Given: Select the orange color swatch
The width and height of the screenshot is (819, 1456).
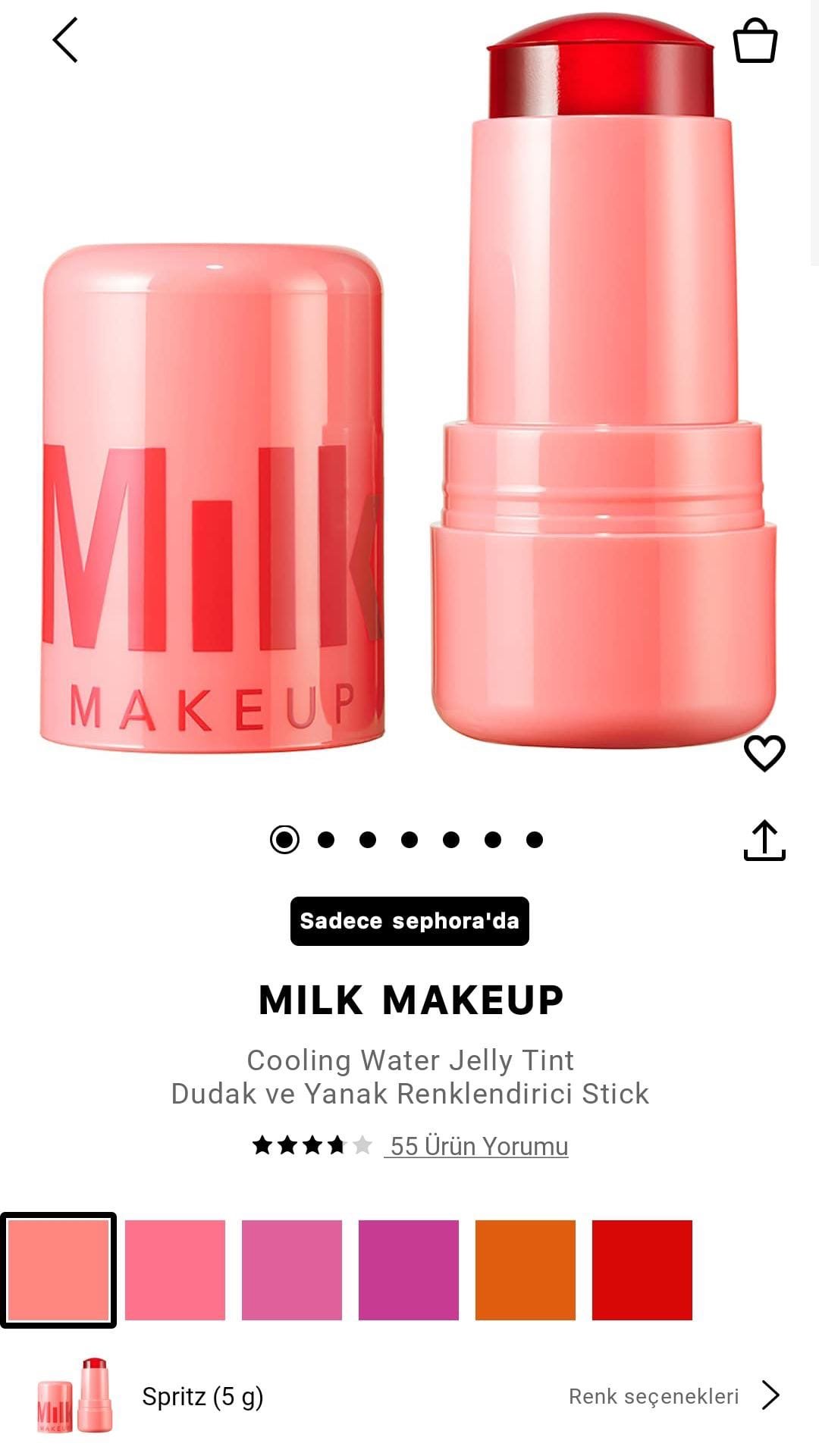Looking at the screenshot, I should (526, 1270).
